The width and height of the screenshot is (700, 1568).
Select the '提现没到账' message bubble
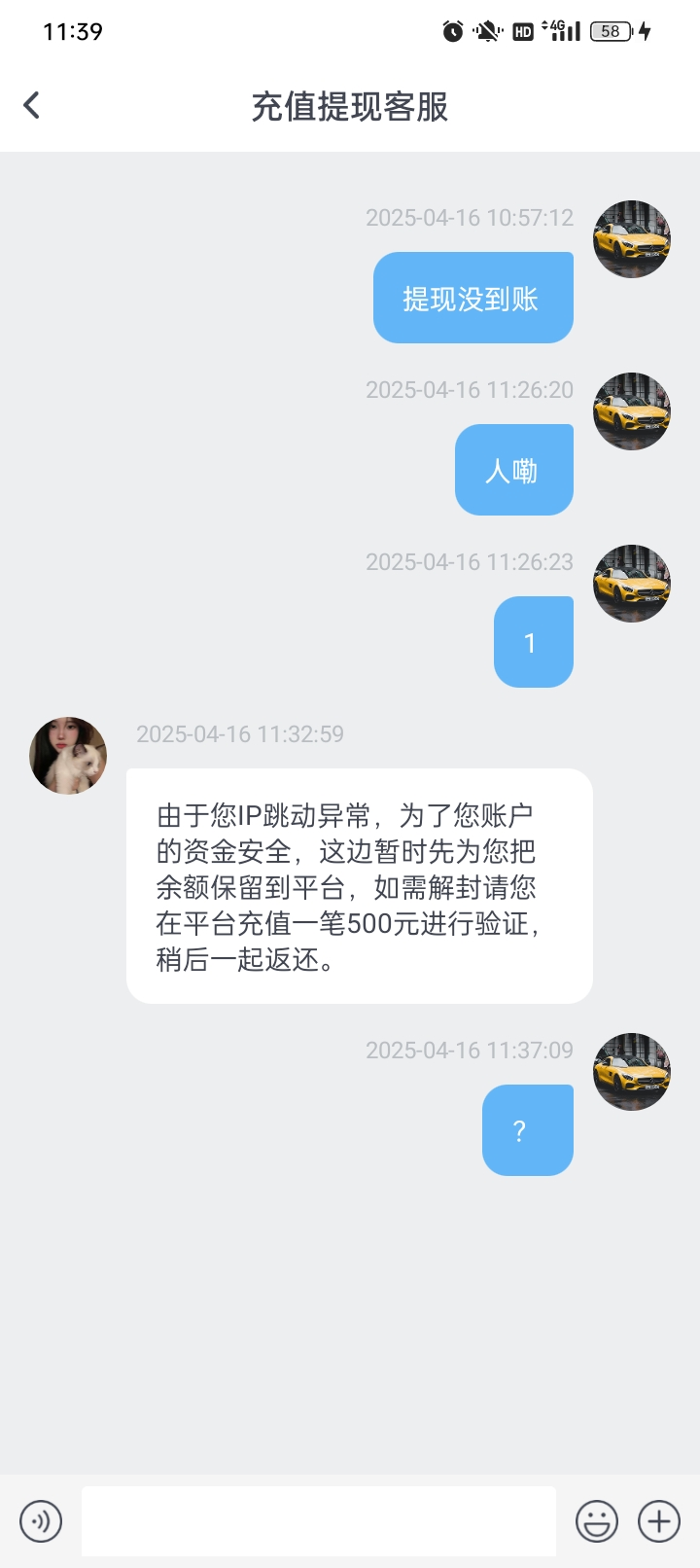click(x=473, y=296)
